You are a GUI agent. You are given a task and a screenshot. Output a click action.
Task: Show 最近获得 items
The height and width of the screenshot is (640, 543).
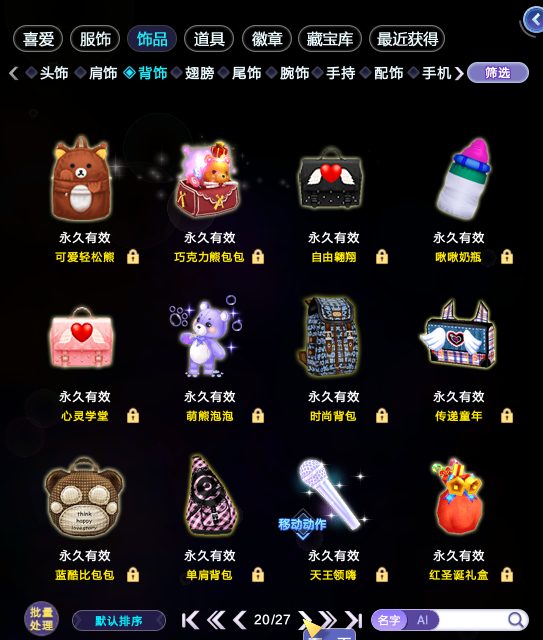point(407,39)
